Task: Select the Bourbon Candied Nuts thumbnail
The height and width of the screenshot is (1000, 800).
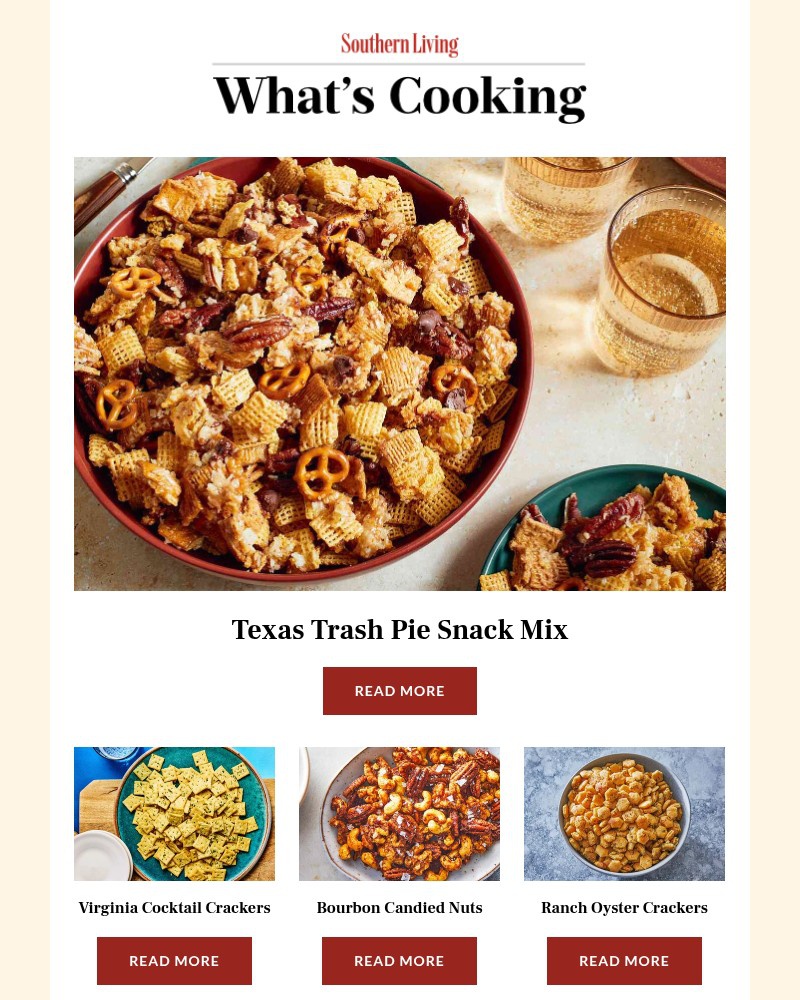Action: pos(399,813)
